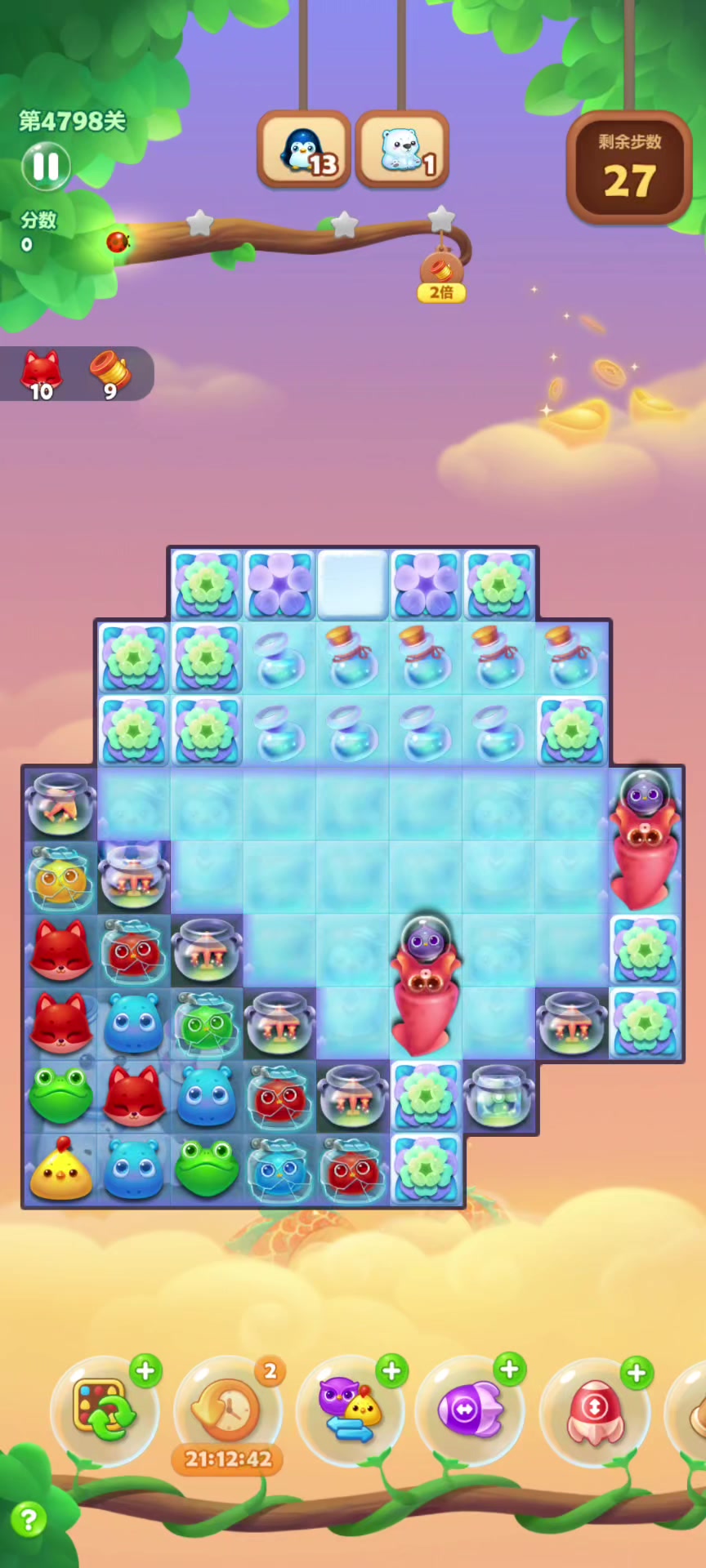The height and width of the screenshot is (1568, 706).
Task: Use the board shuffle booster
Action: [x=105, y=1411]
